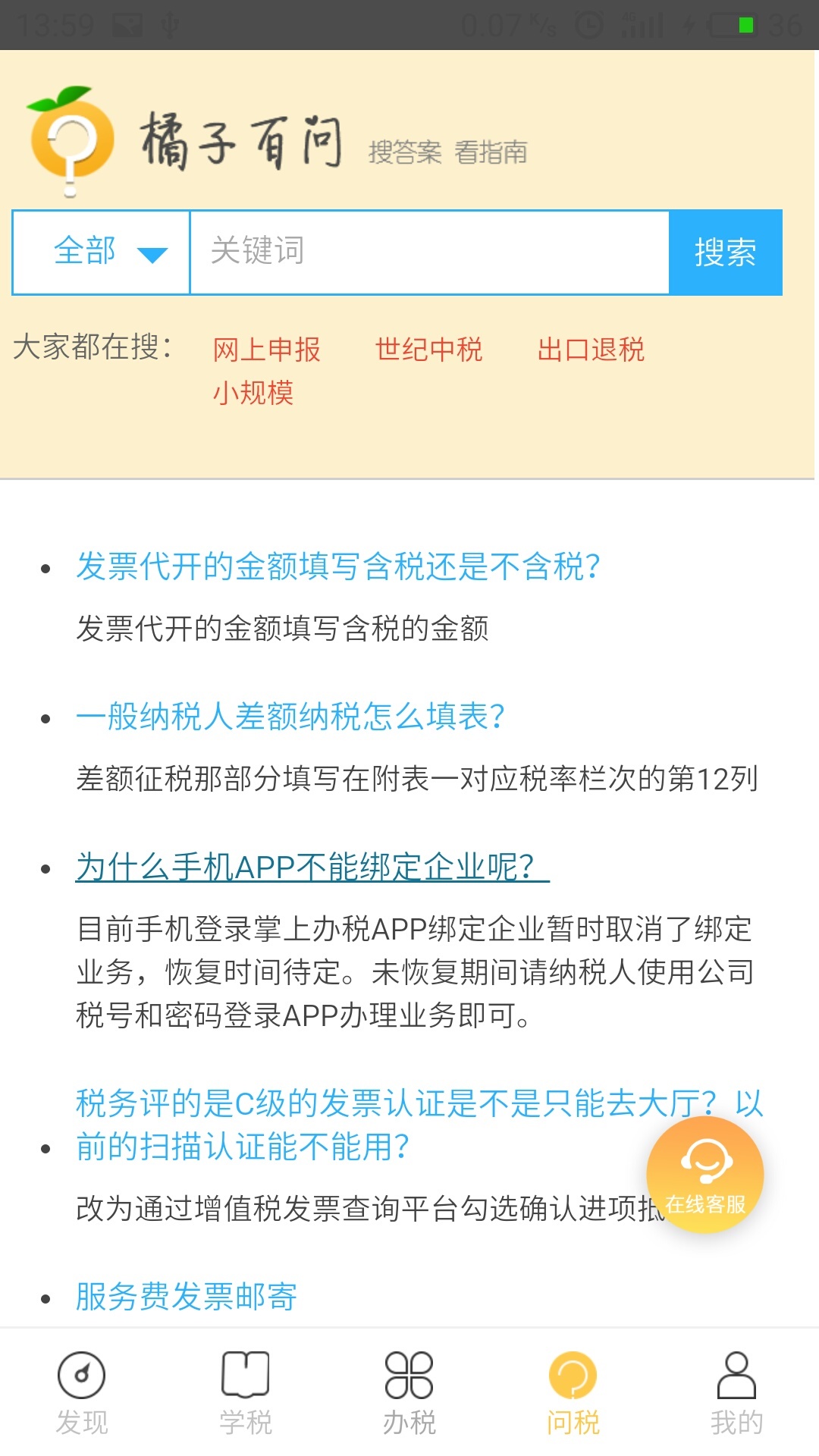The image size is (819, 1456).
Task: Open question 一般纳税人差额纳税怎么填表
Action: coord(290,717)
